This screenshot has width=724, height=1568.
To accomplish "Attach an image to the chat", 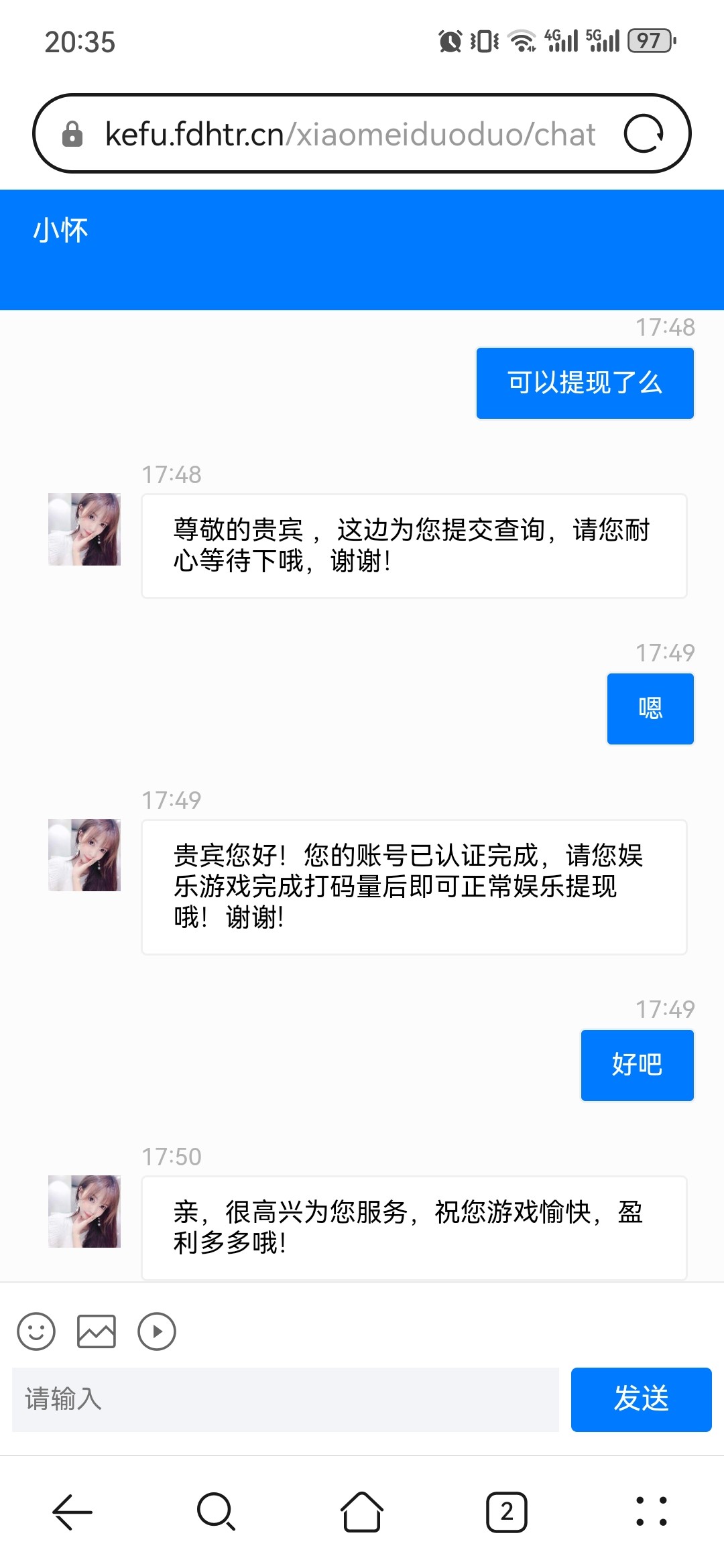I will (97, 1331).
